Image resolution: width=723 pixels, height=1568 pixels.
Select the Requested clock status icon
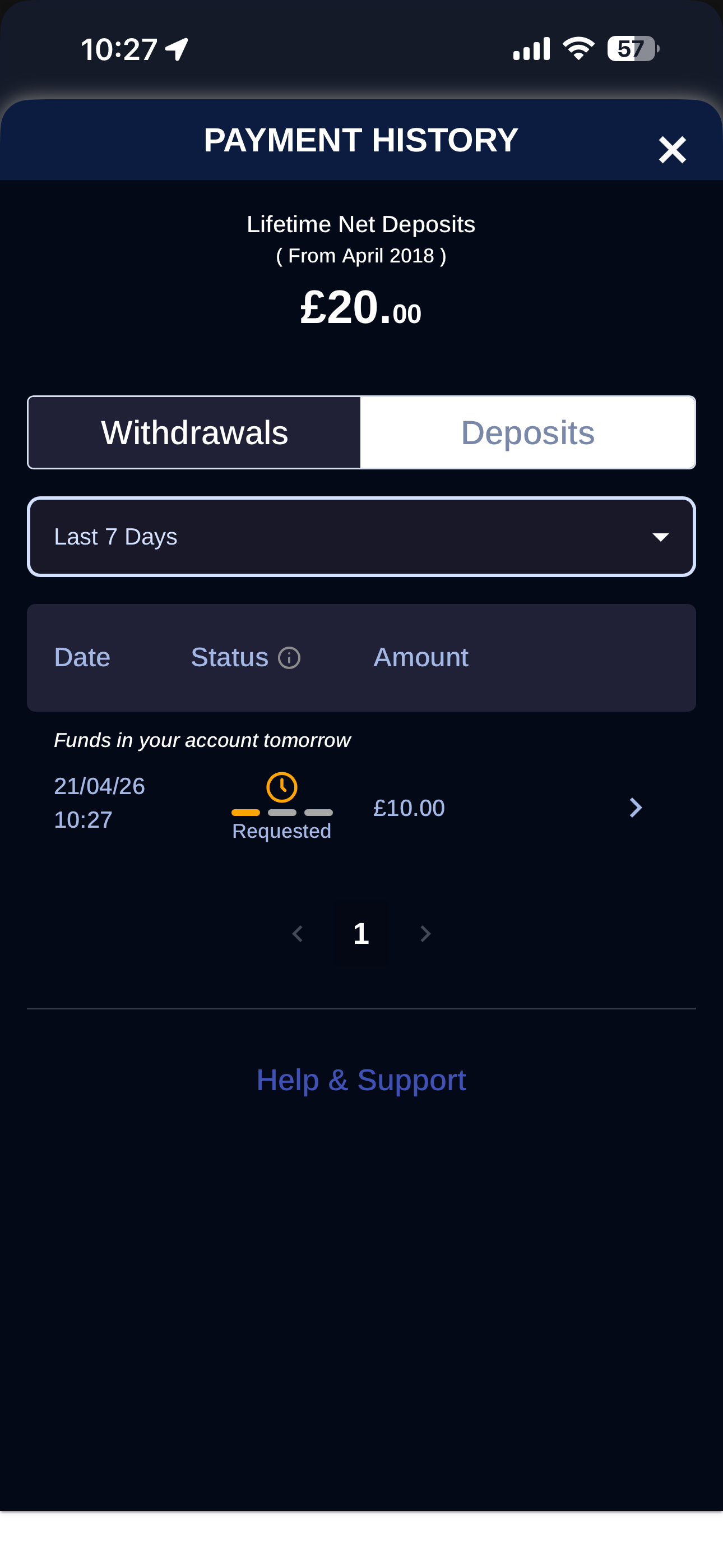coord(281,788)
